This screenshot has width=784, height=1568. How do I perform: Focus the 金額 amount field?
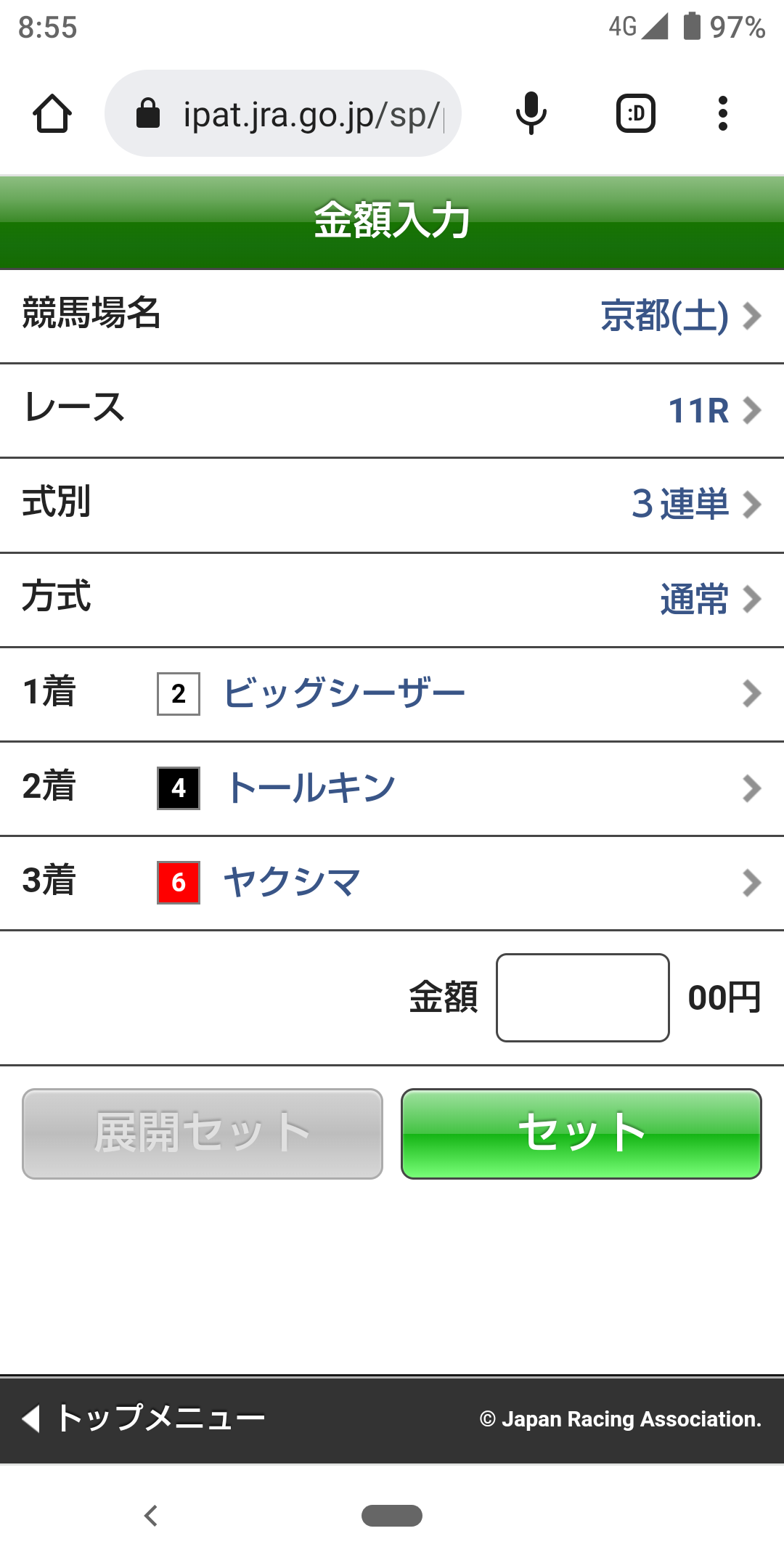click(x=582, y=997)
